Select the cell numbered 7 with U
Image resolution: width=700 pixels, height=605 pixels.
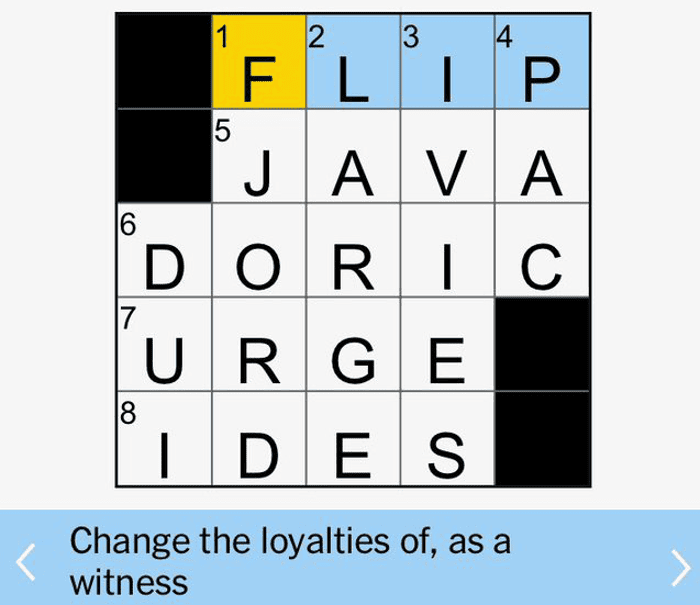(x=165, y=345)
